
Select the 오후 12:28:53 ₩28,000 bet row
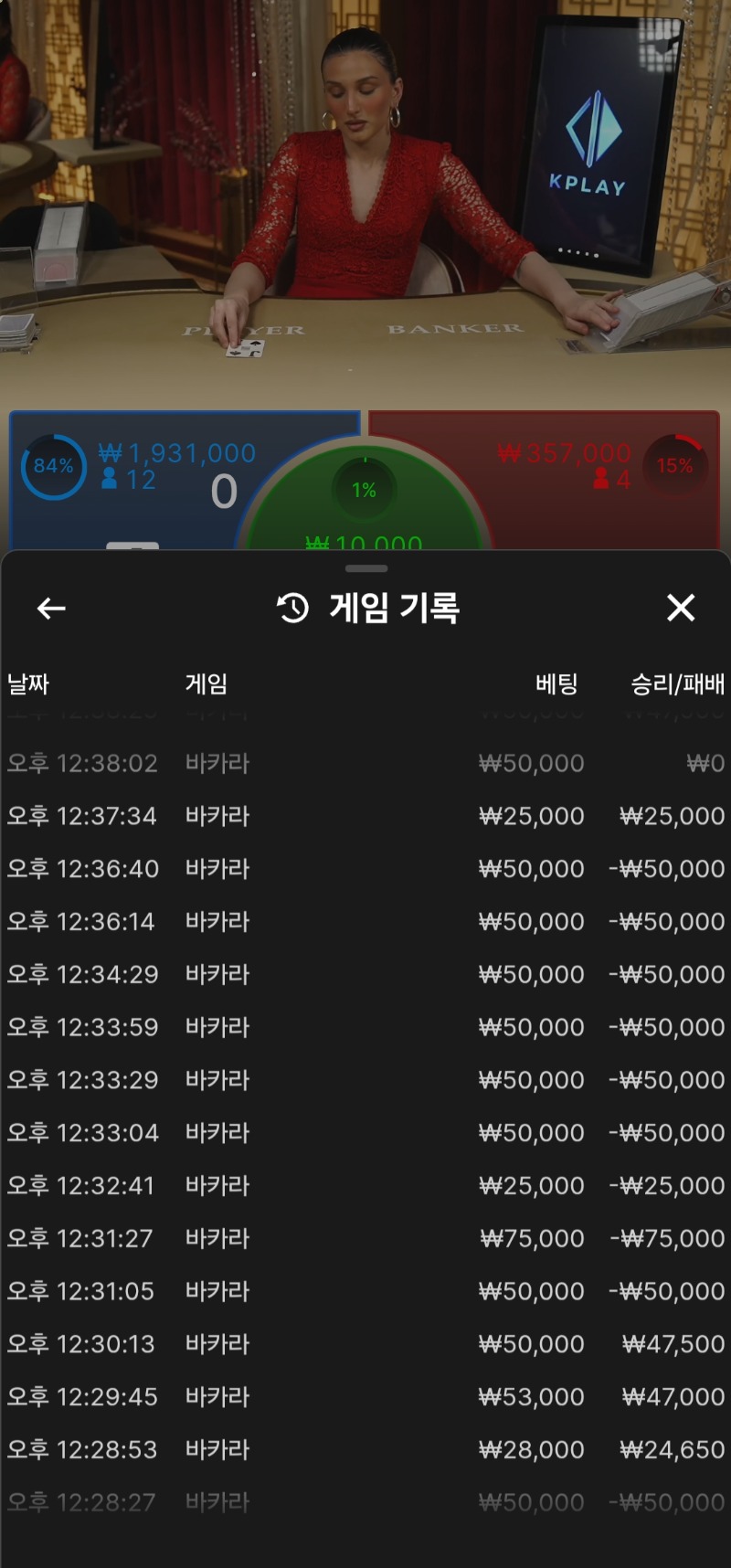[365, 1450]
